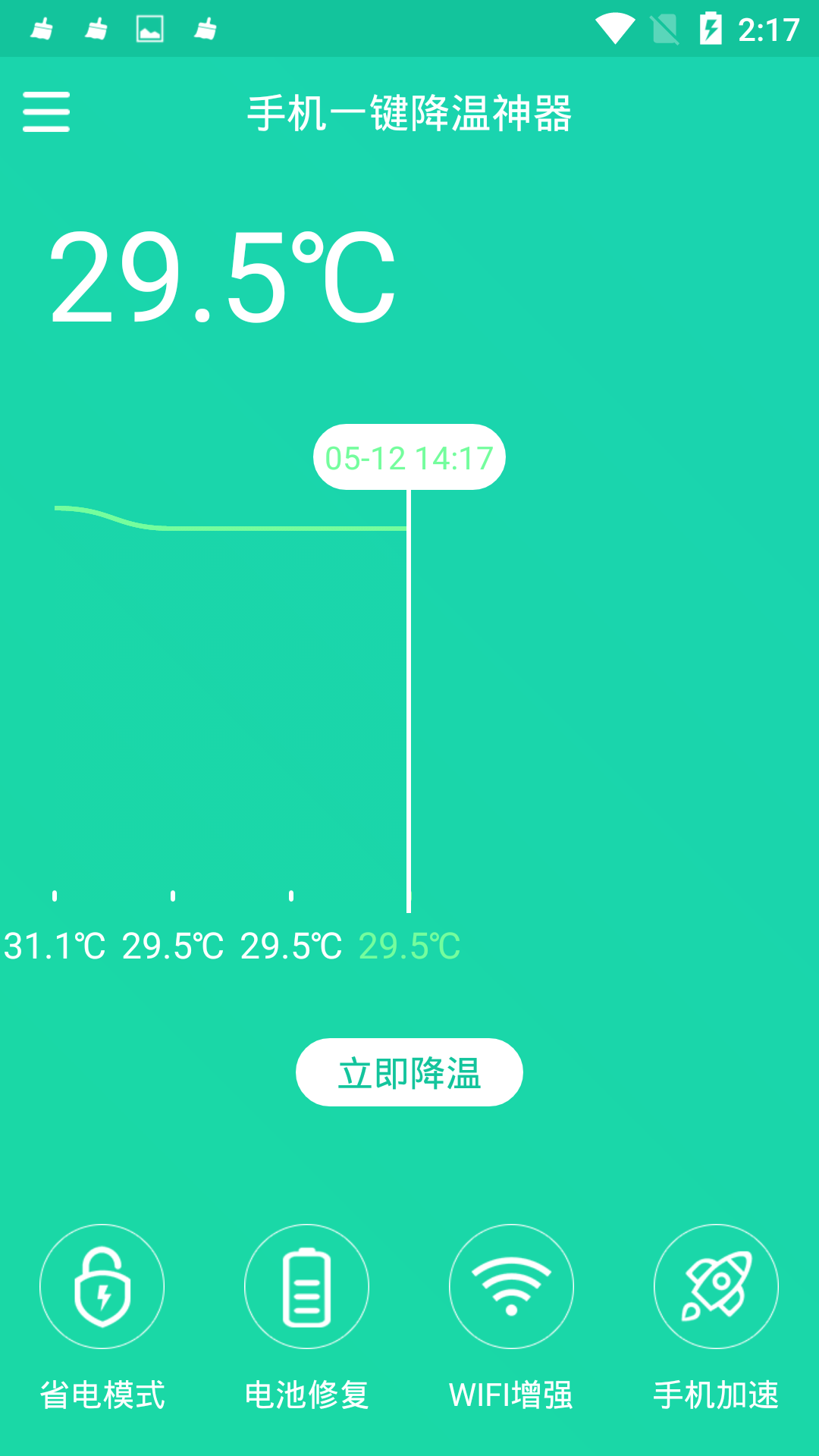Launch the WIFI增强 booster
Screen dimensions: 819x1456
coord(512,1287)
